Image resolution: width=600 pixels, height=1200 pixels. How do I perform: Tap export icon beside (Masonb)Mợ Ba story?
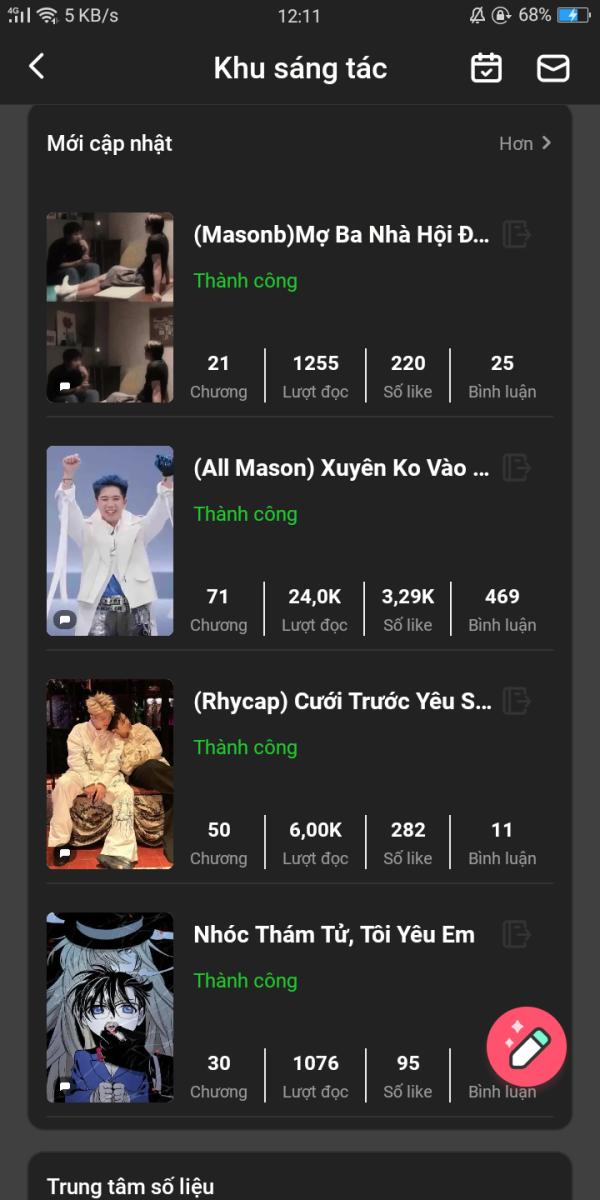(x=516, y=235)
